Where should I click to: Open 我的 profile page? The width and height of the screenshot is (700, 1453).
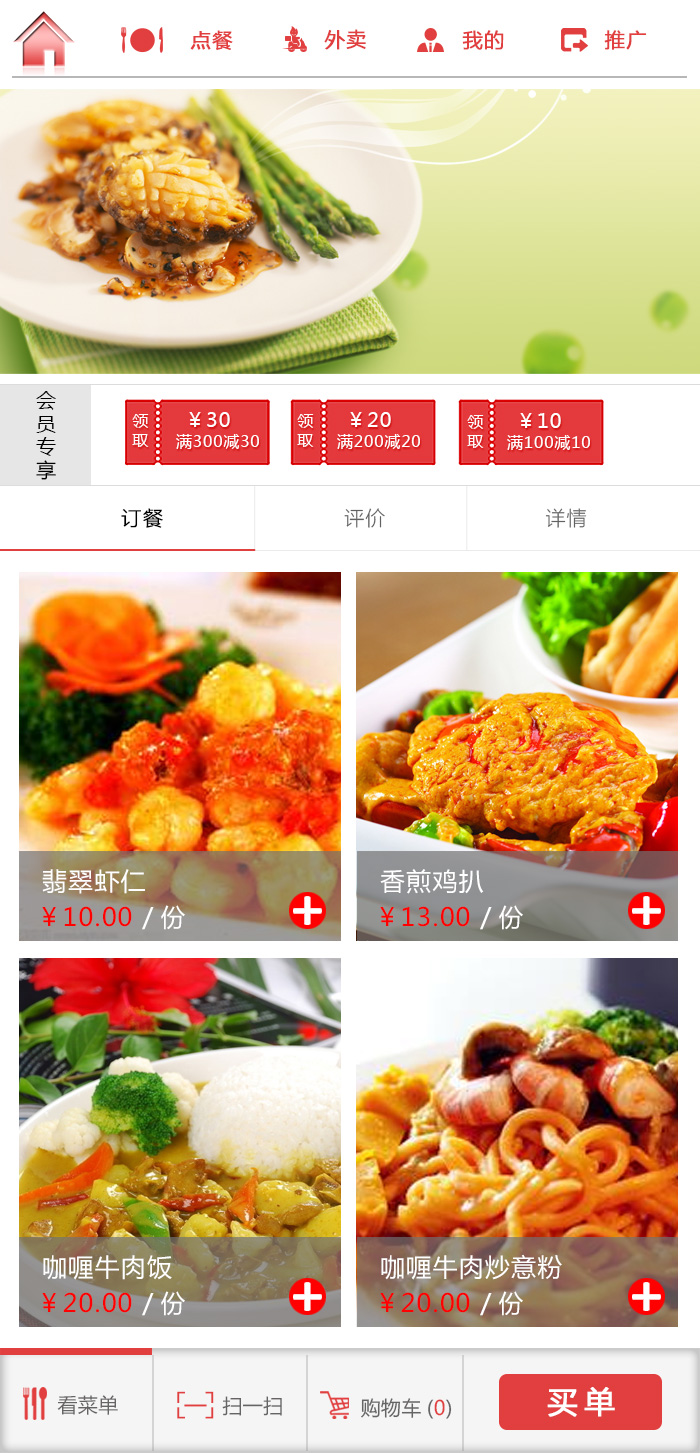coord(460,41)
